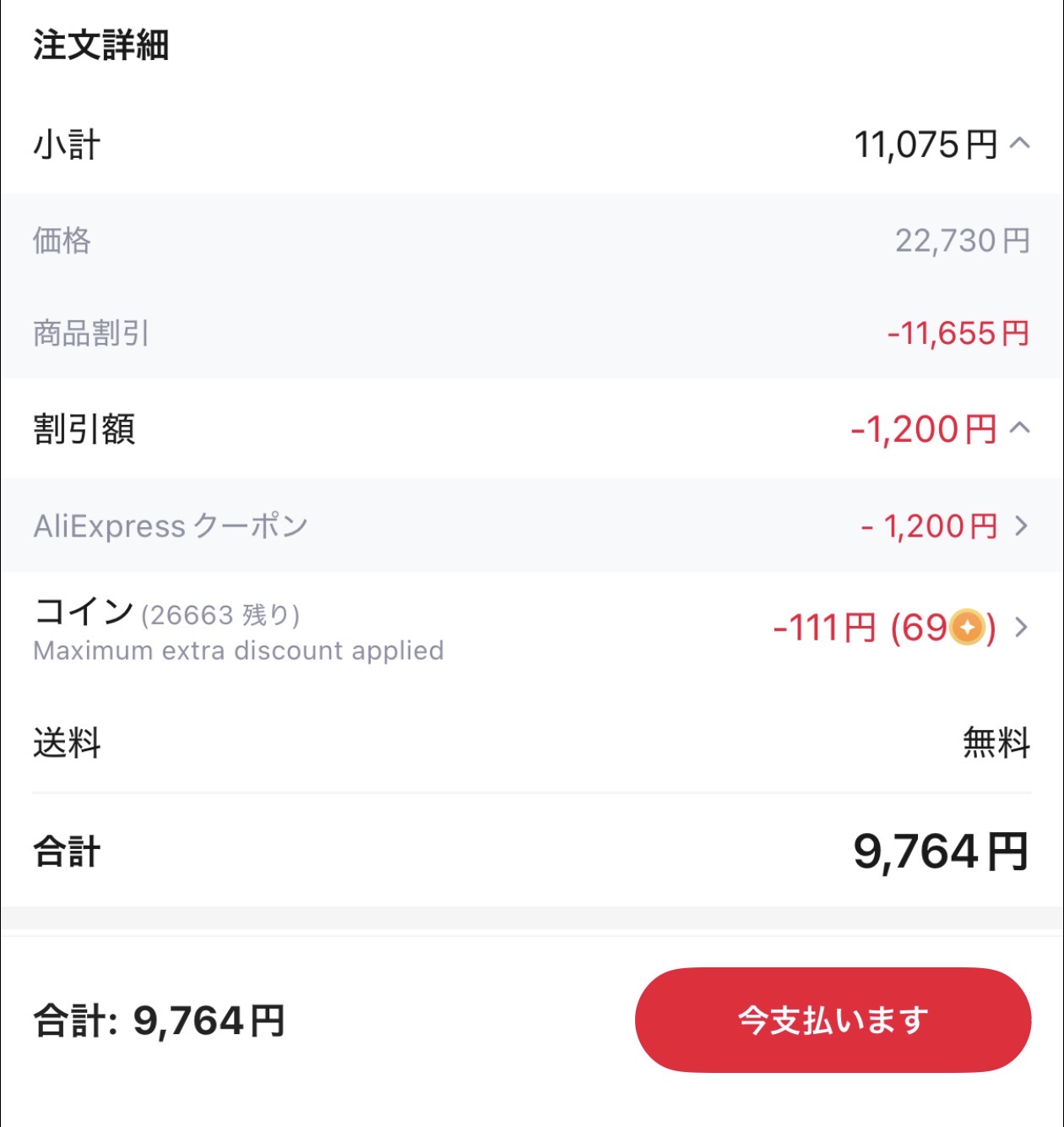Click the -1,200円 coupon amount

tap(926, 525)
